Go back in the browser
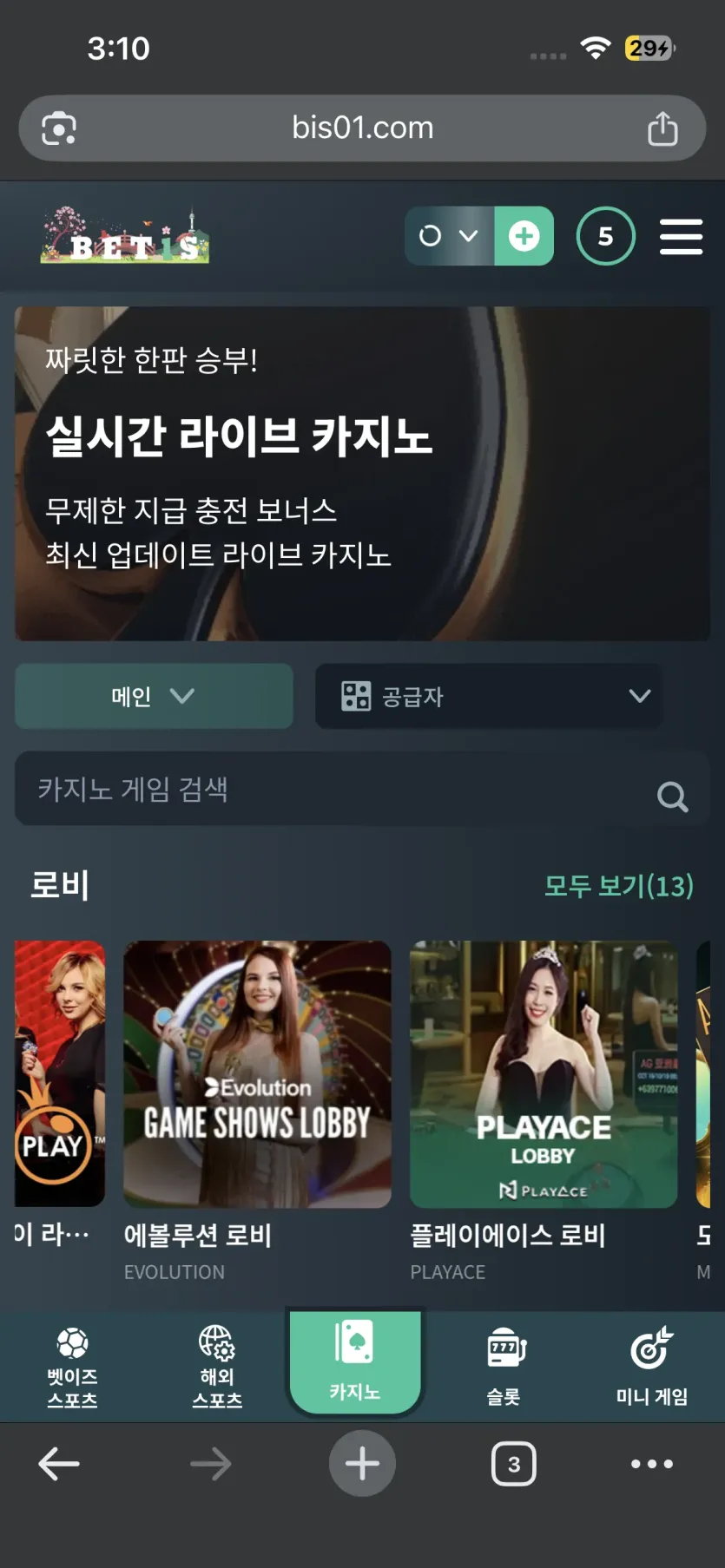The width and height of the screenshot is (725, 1568). pos(59,1464)
